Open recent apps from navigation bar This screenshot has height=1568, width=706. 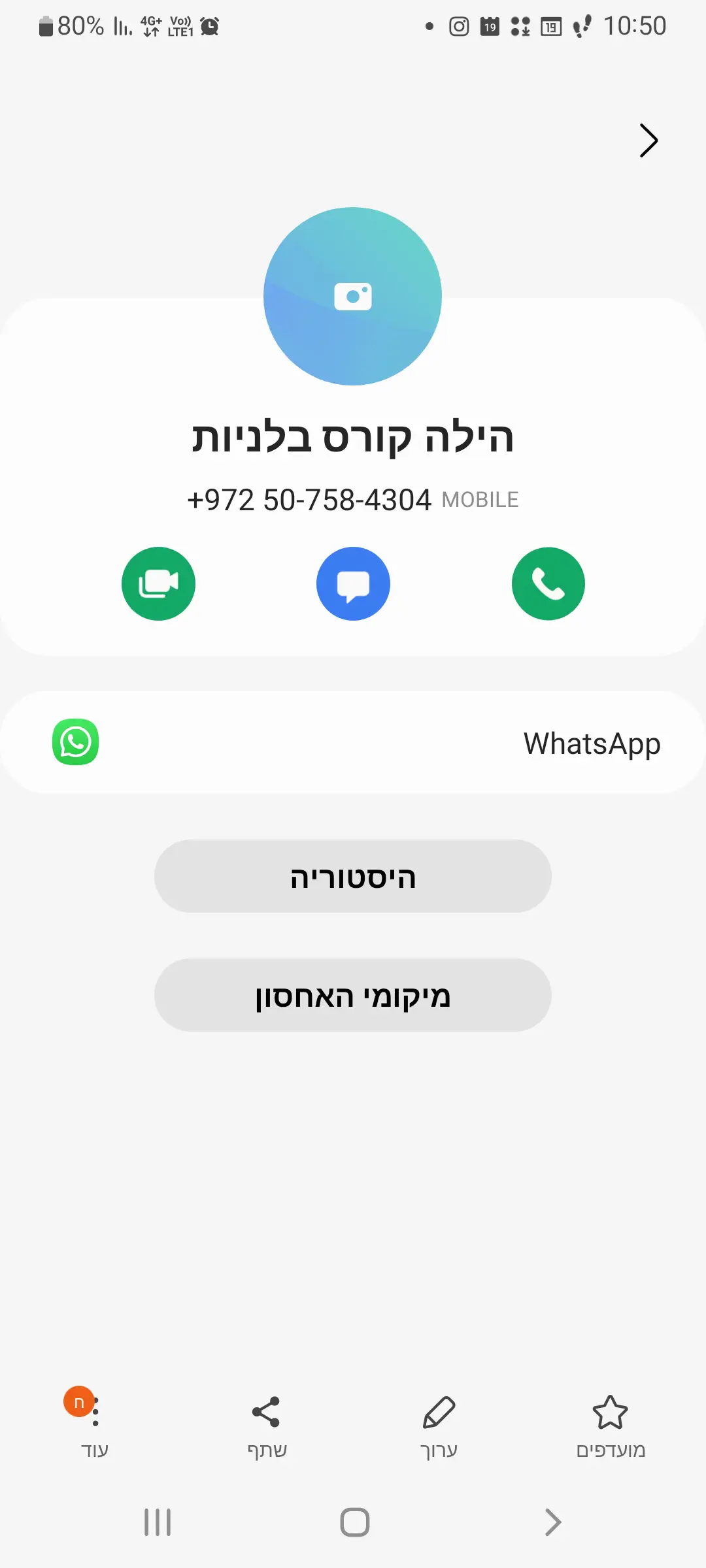coord(158,1522)
